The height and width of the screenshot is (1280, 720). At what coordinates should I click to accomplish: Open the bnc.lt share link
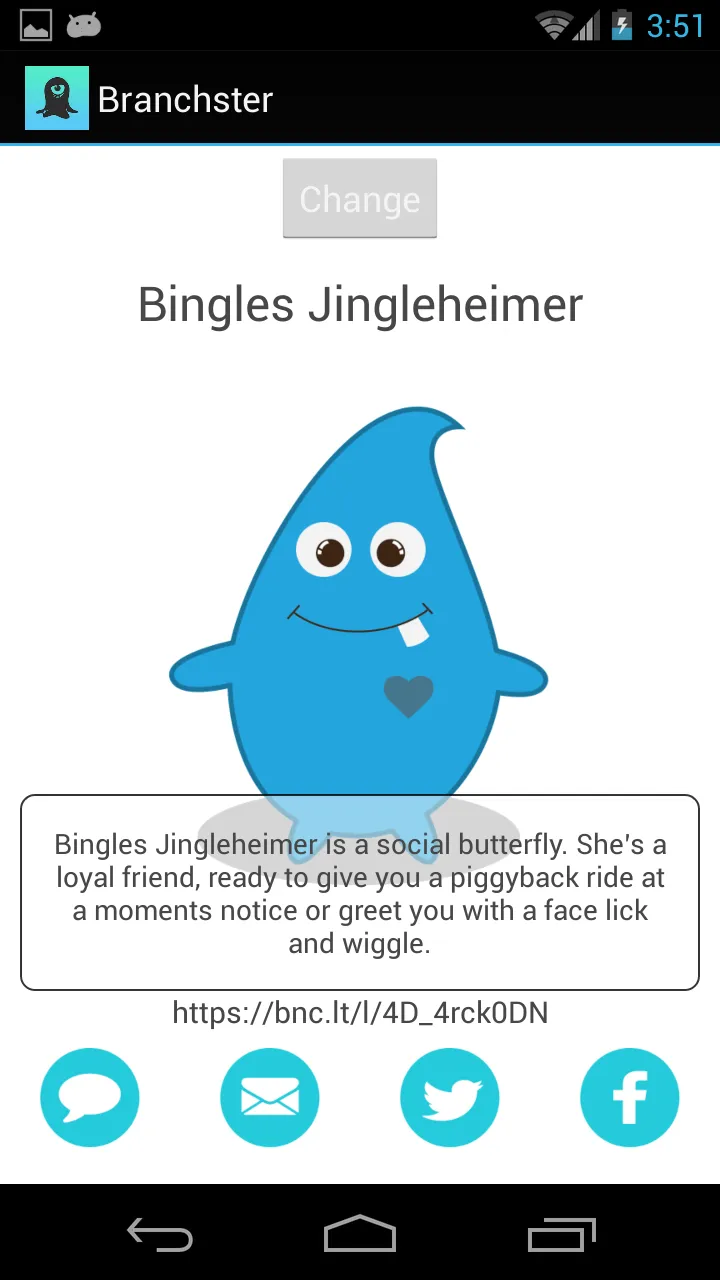click(360, 1013)
